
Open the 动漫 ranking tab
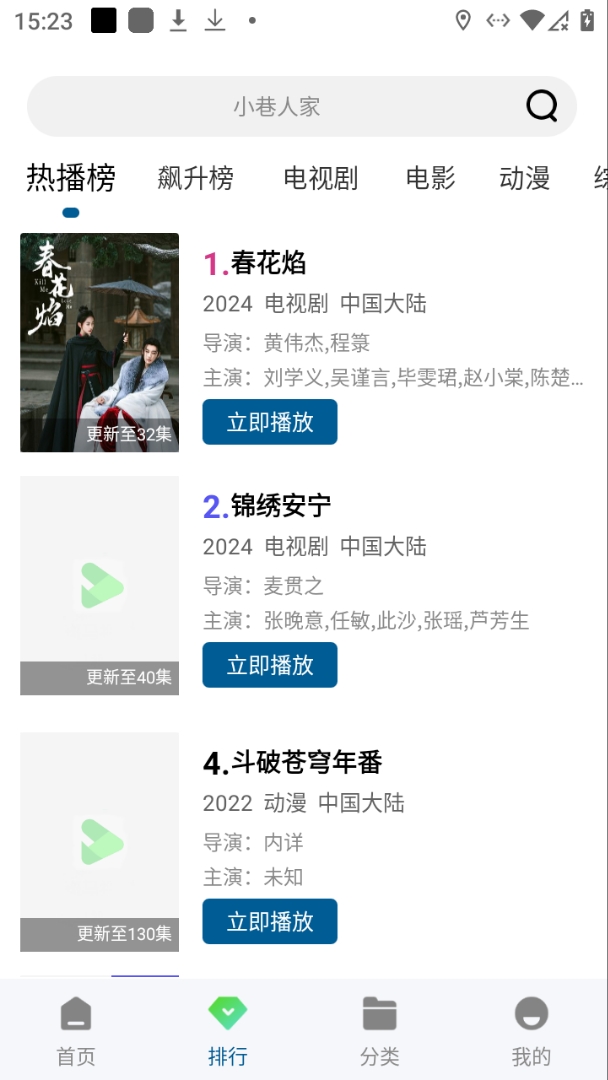(525, 178)
